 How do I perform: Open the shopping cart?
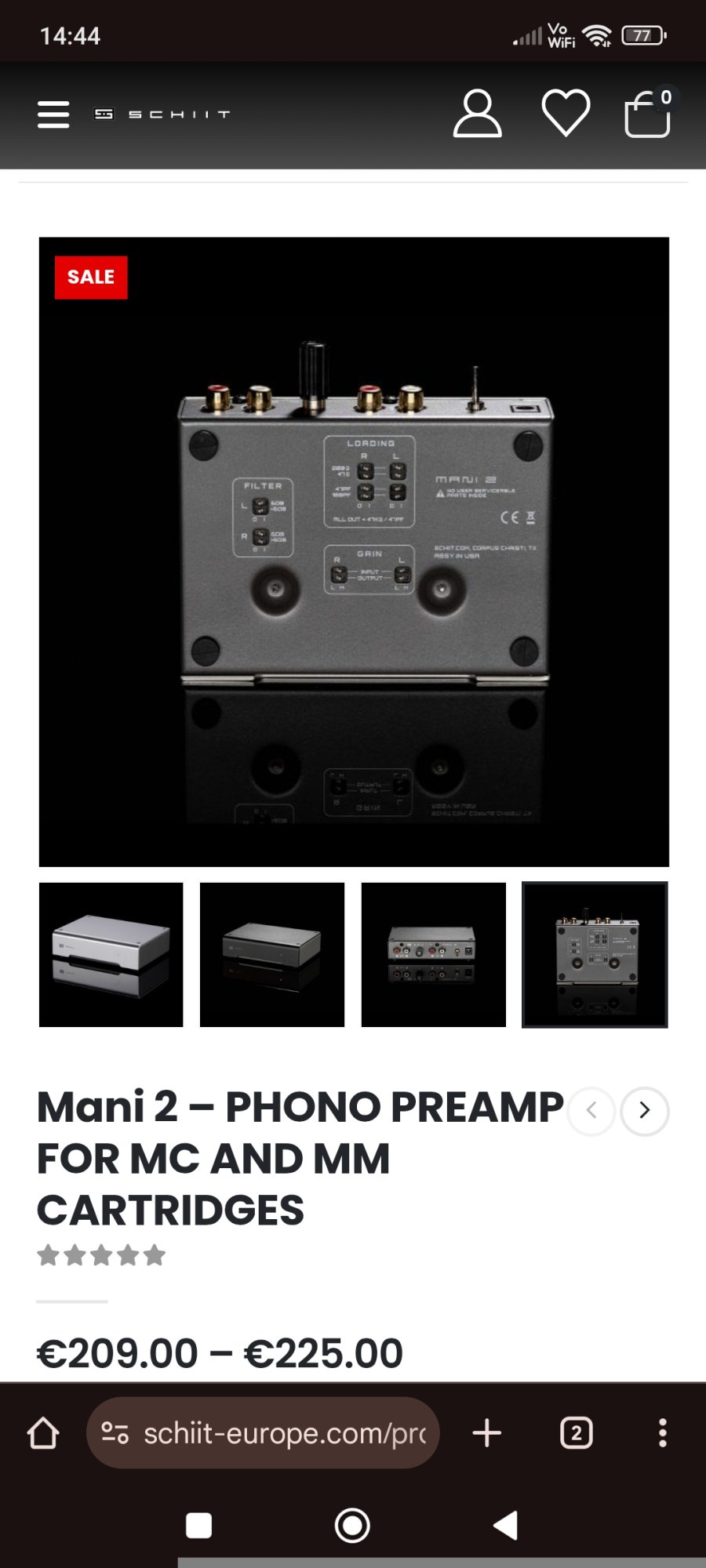click(x=648, y=114)
